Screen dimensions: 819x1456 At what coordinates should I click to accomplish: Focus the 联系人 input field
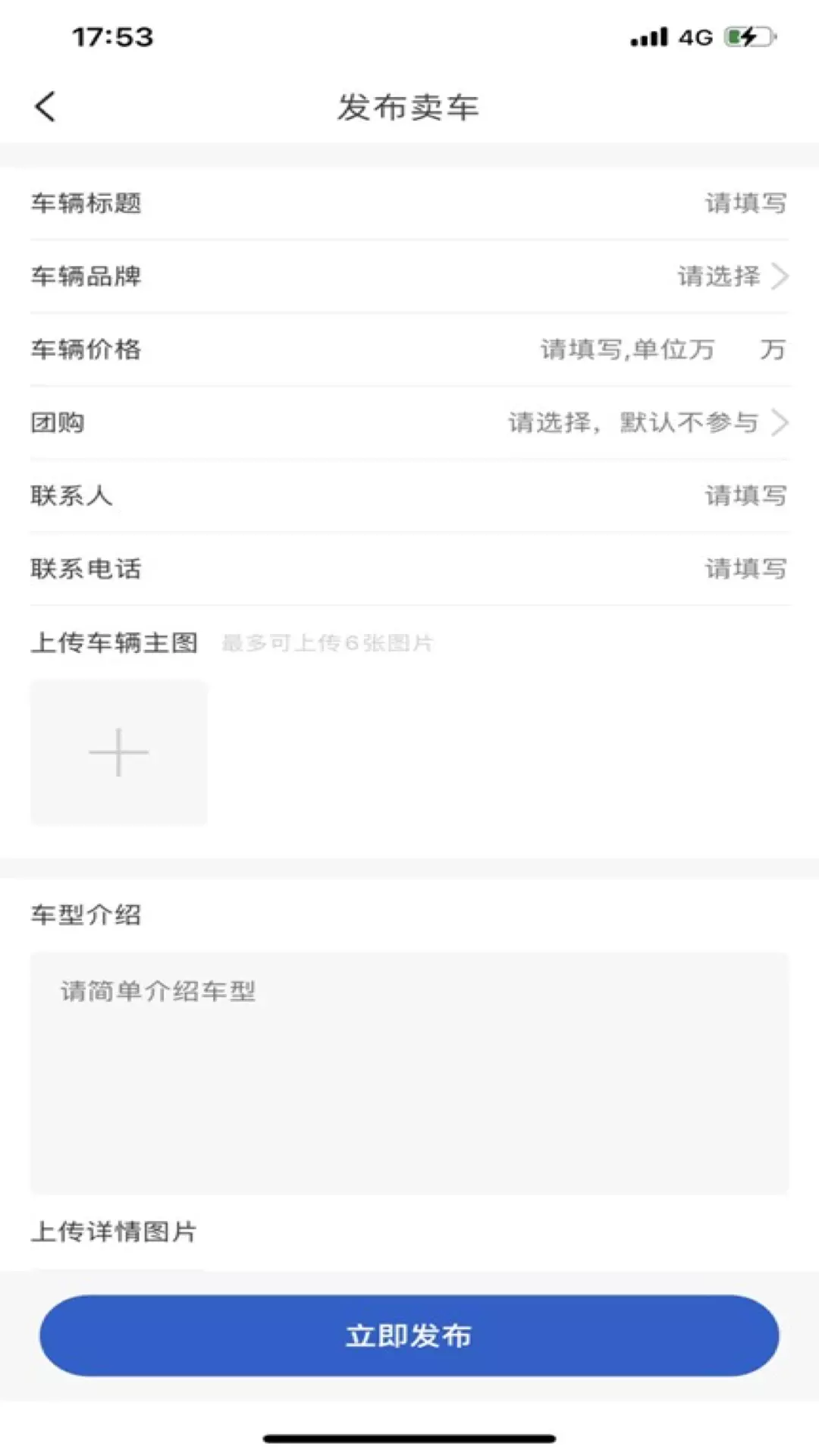pos(409,495)
